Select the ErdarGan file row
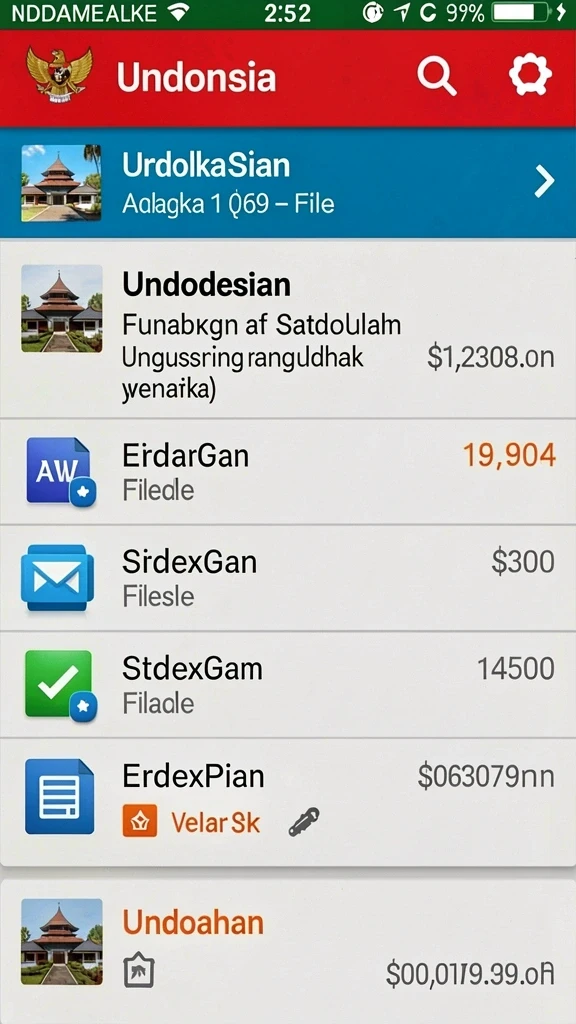The height and width of the screenshot is (1024, 576). pyautogui.click(x=288, y=472)
